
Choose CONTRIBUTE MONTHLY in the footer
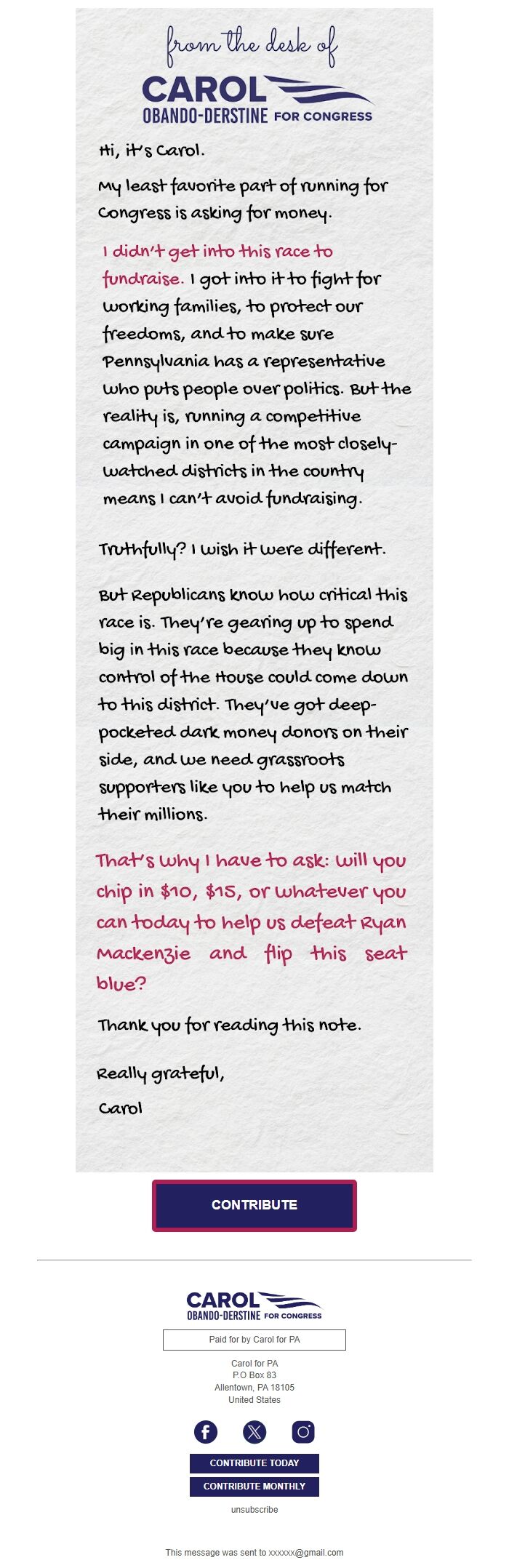point(254,1486)
